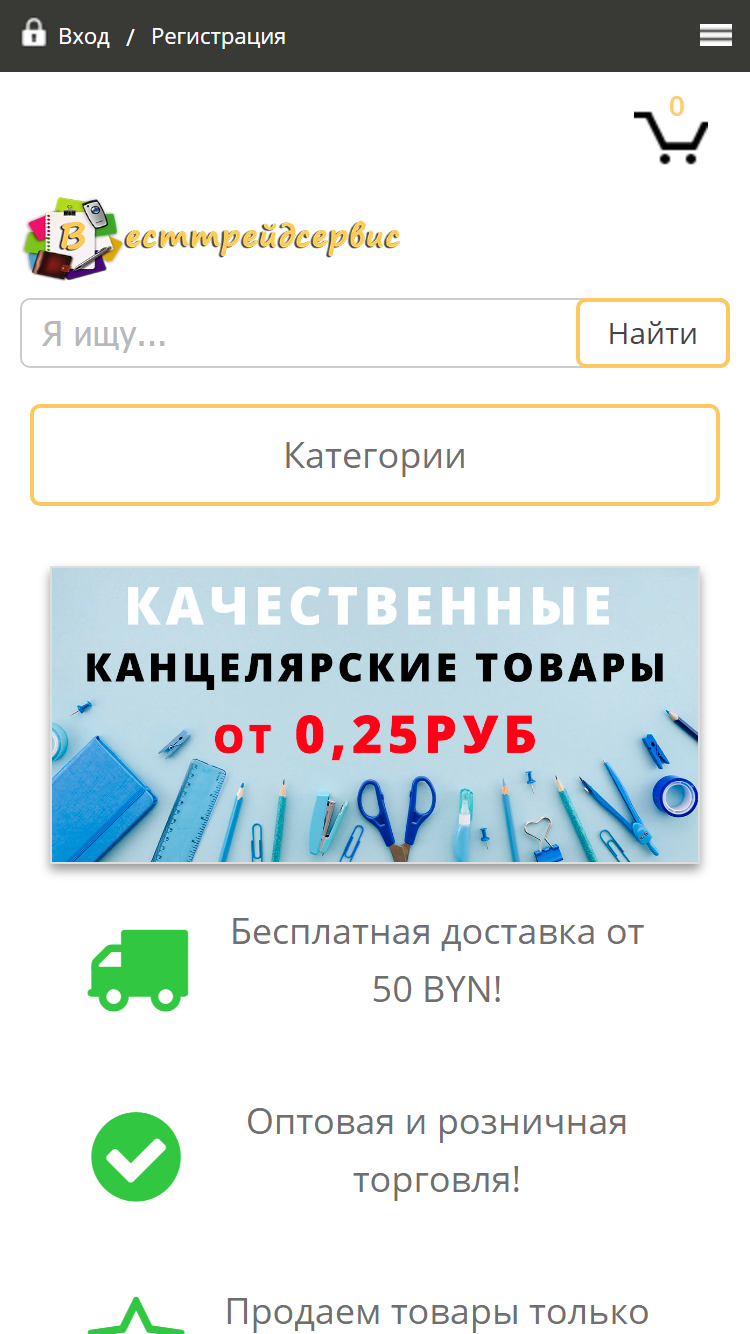Tap the Найти search button
The height and width of the screenshot is (1334, 750).
653,333
